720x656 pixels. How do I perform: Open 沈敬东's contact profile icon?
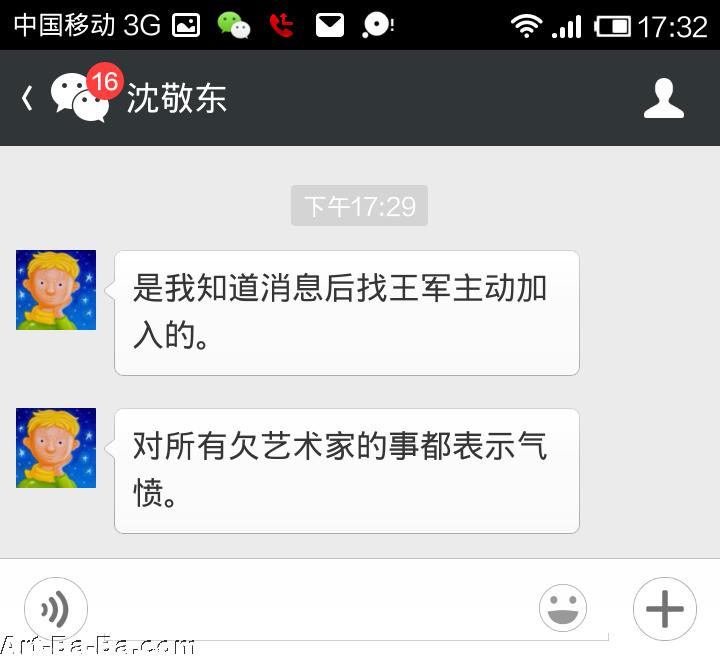pyautogui.click(x=663, y=98)
